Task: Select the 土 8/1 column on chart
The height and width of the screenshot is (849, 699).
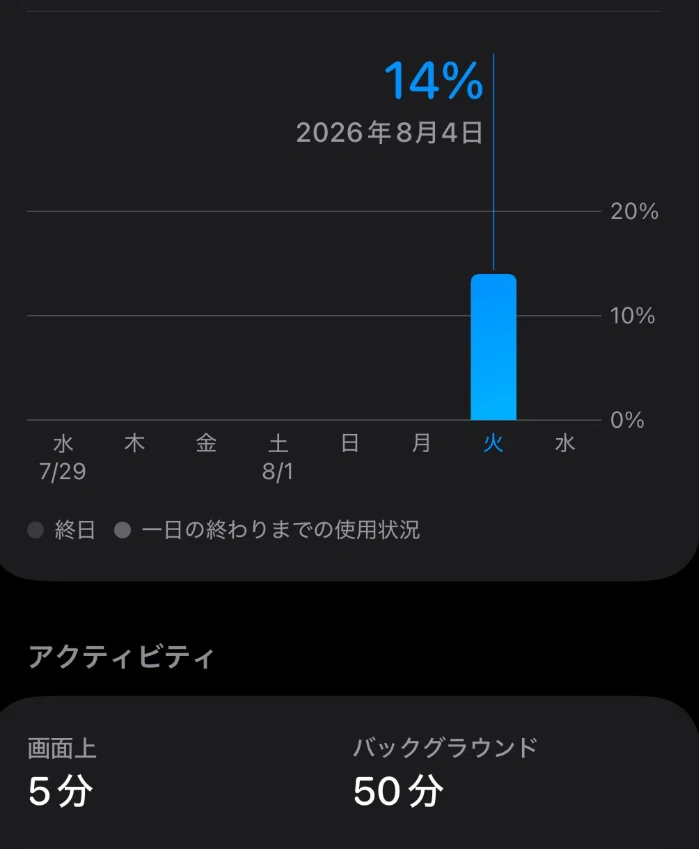Action: [x=278, y=457]
